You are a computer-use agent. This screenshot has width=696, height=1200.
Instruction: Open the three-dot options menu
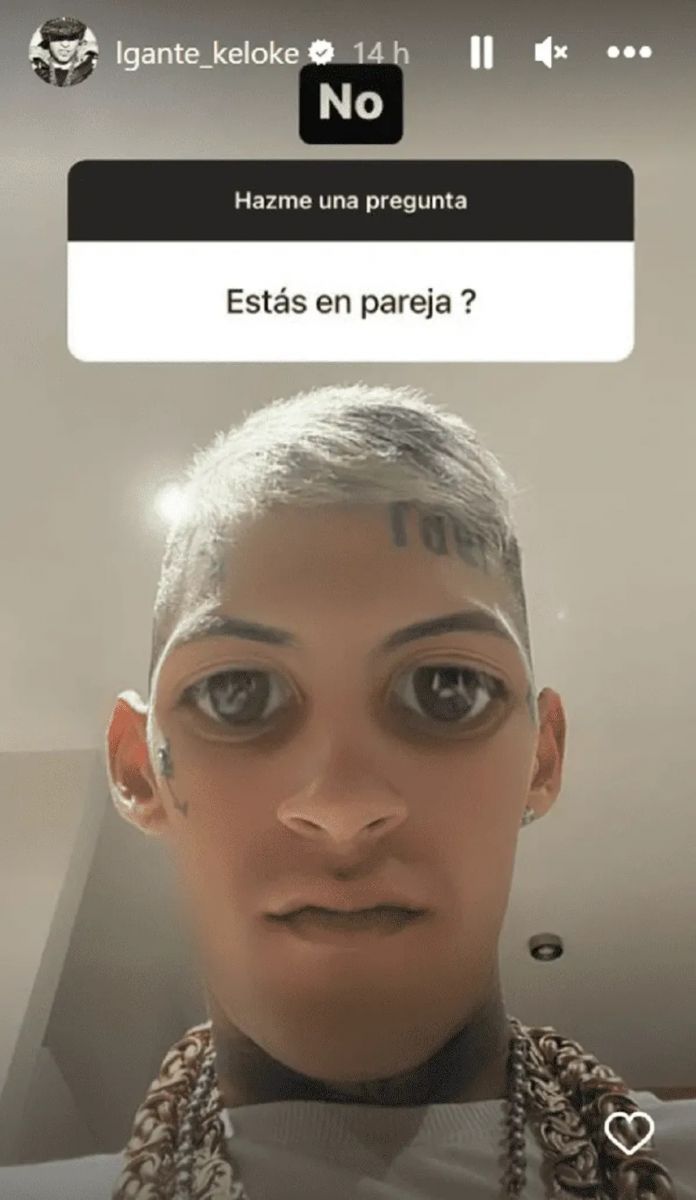click(629, 53)
